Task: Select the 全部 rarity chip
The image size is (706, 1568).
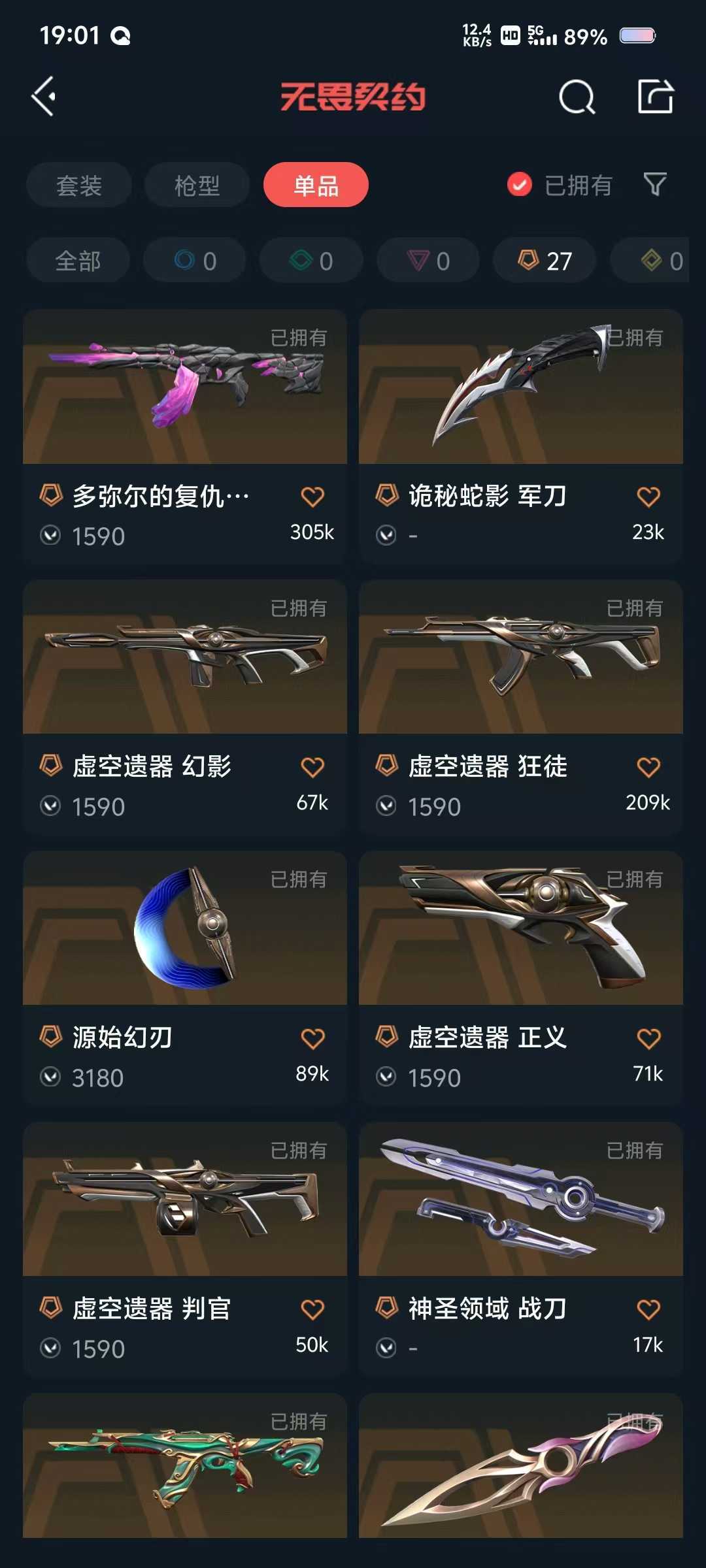Action: pyautogui.click(x=78, y=261)
